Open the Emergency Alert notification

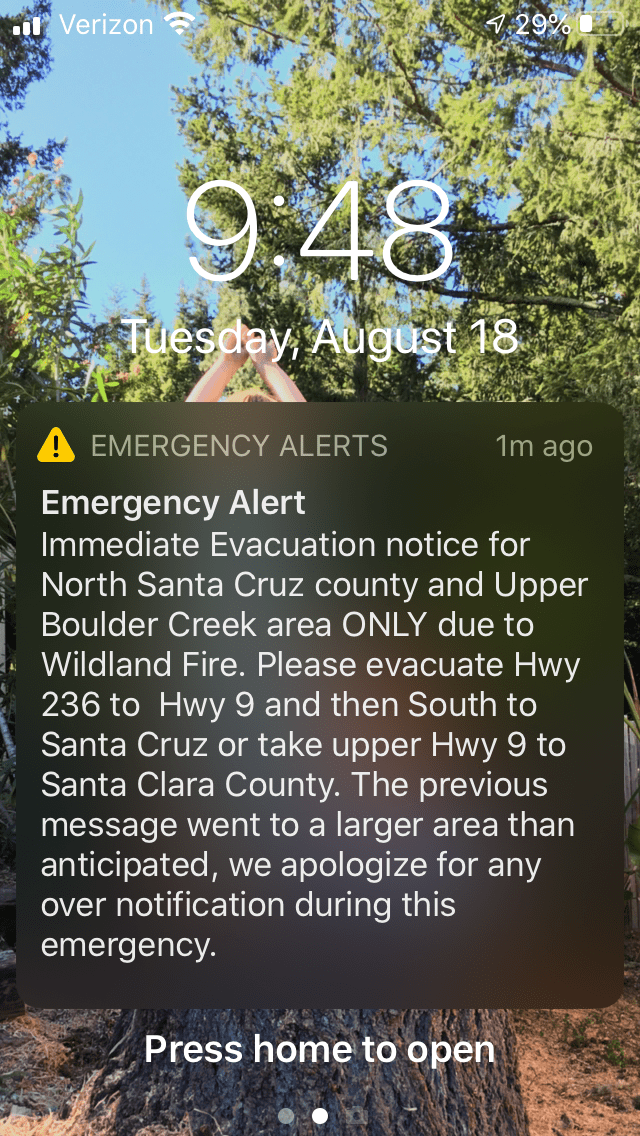(x=320, y=705)
